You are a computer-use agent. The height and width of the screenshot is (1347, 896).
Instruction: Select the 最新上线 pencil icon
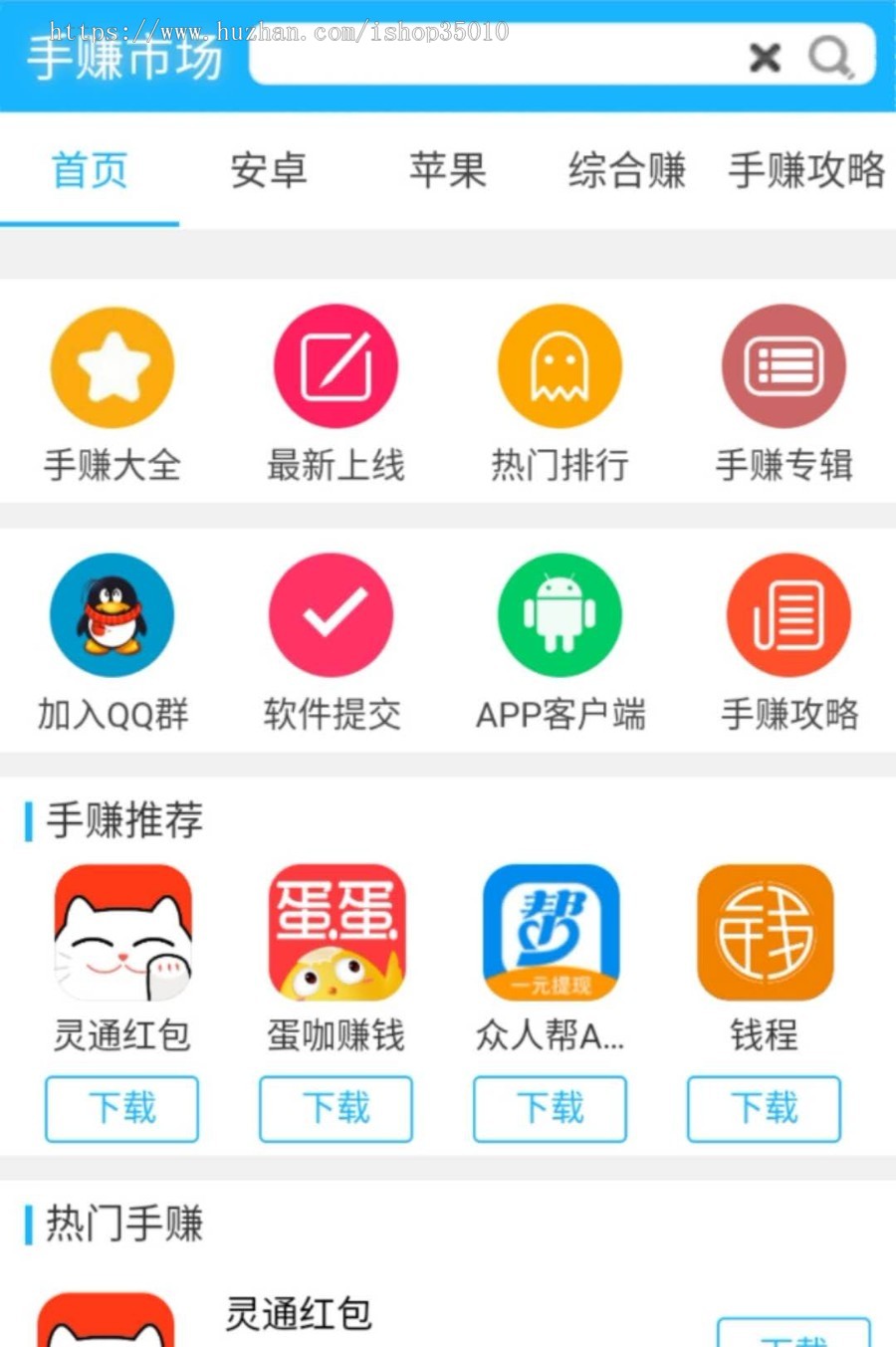336,365
